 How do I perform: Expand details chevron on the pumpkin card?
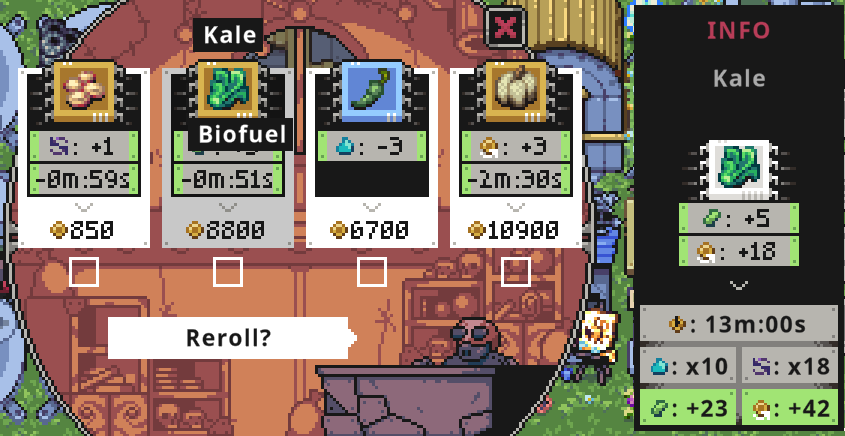pos(516,207)
